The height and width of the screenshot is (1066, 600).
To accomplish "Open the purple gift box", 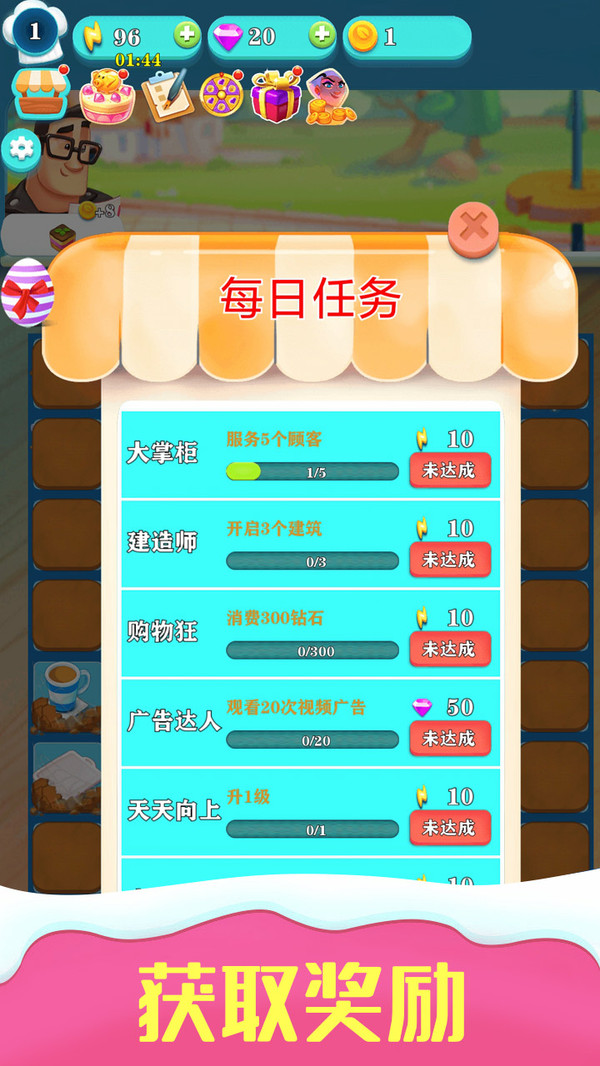I will [276, 96].
